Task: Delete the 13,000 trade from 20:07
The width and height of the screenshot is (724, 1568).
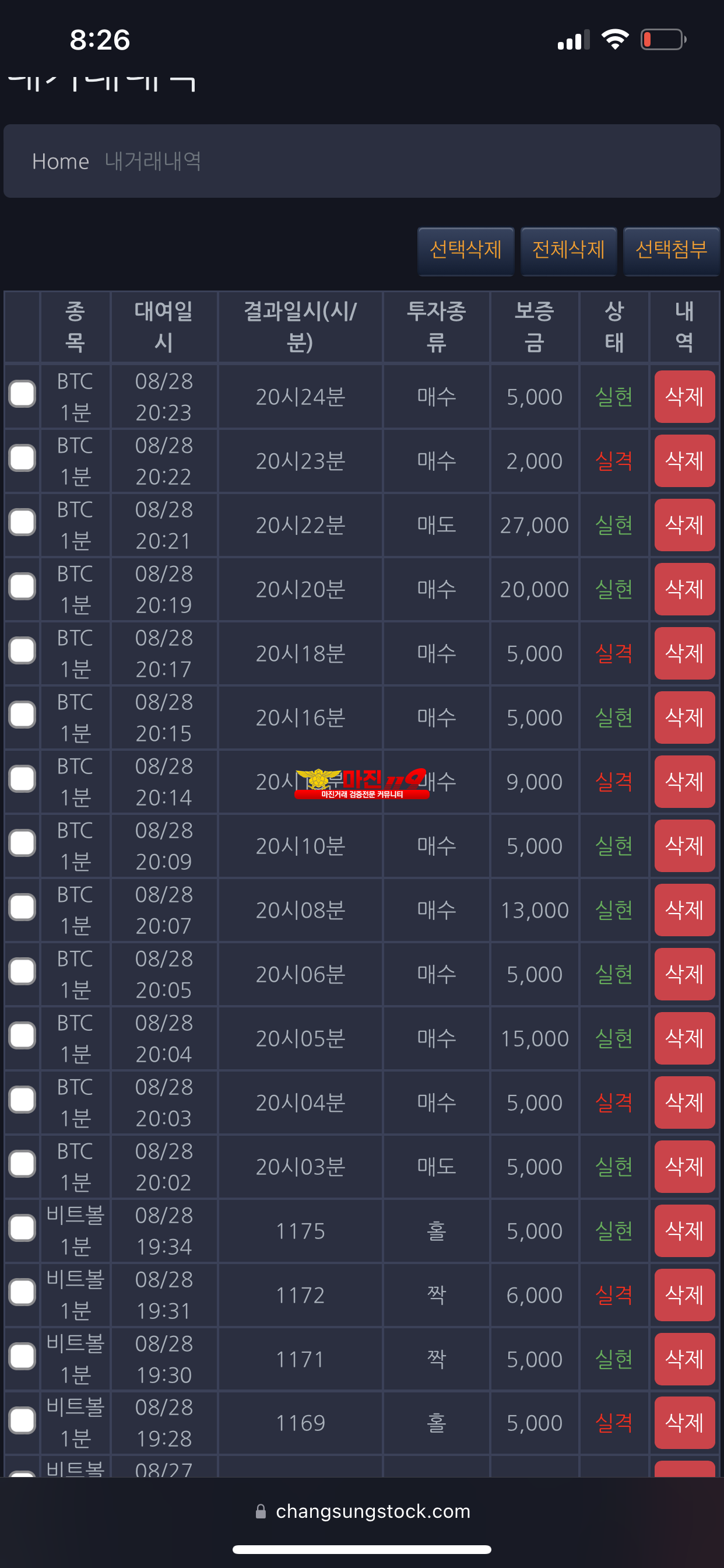Action: 684,909
